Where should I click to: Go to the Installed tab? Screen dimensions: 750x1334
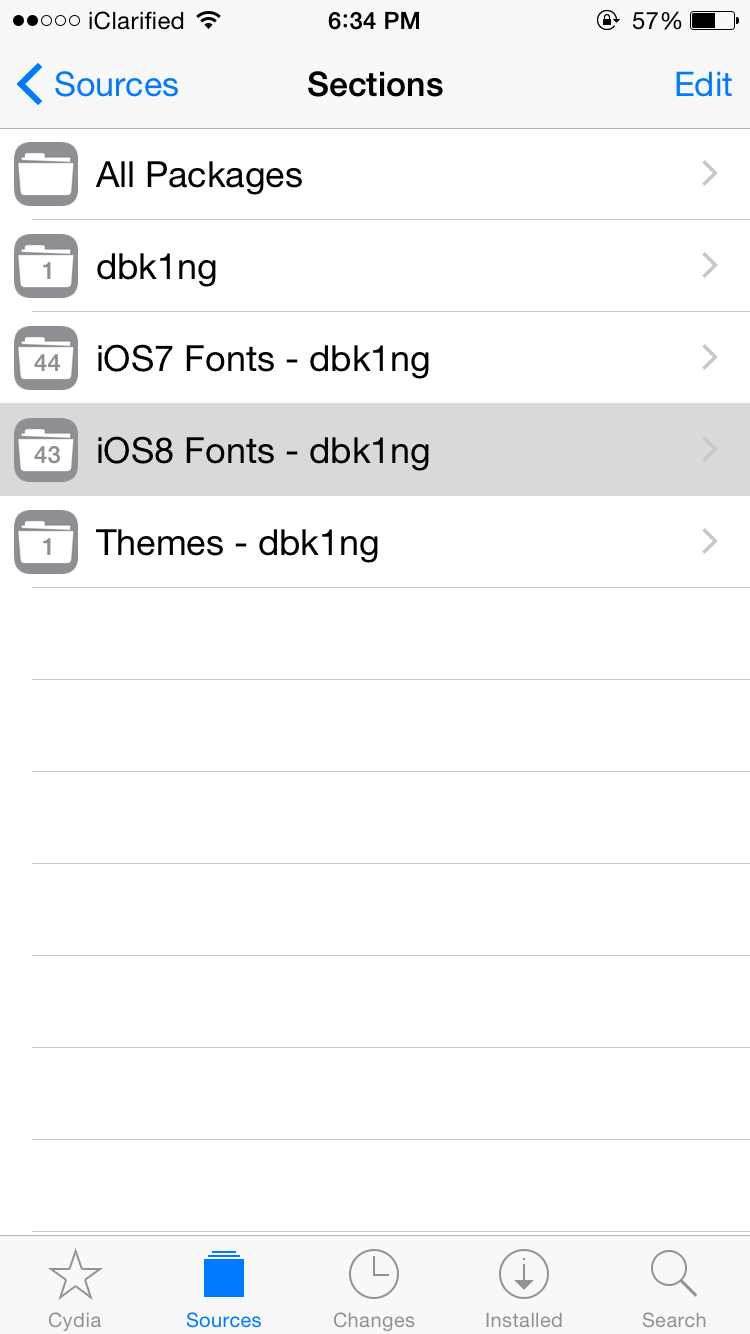tap(524, 1288)
